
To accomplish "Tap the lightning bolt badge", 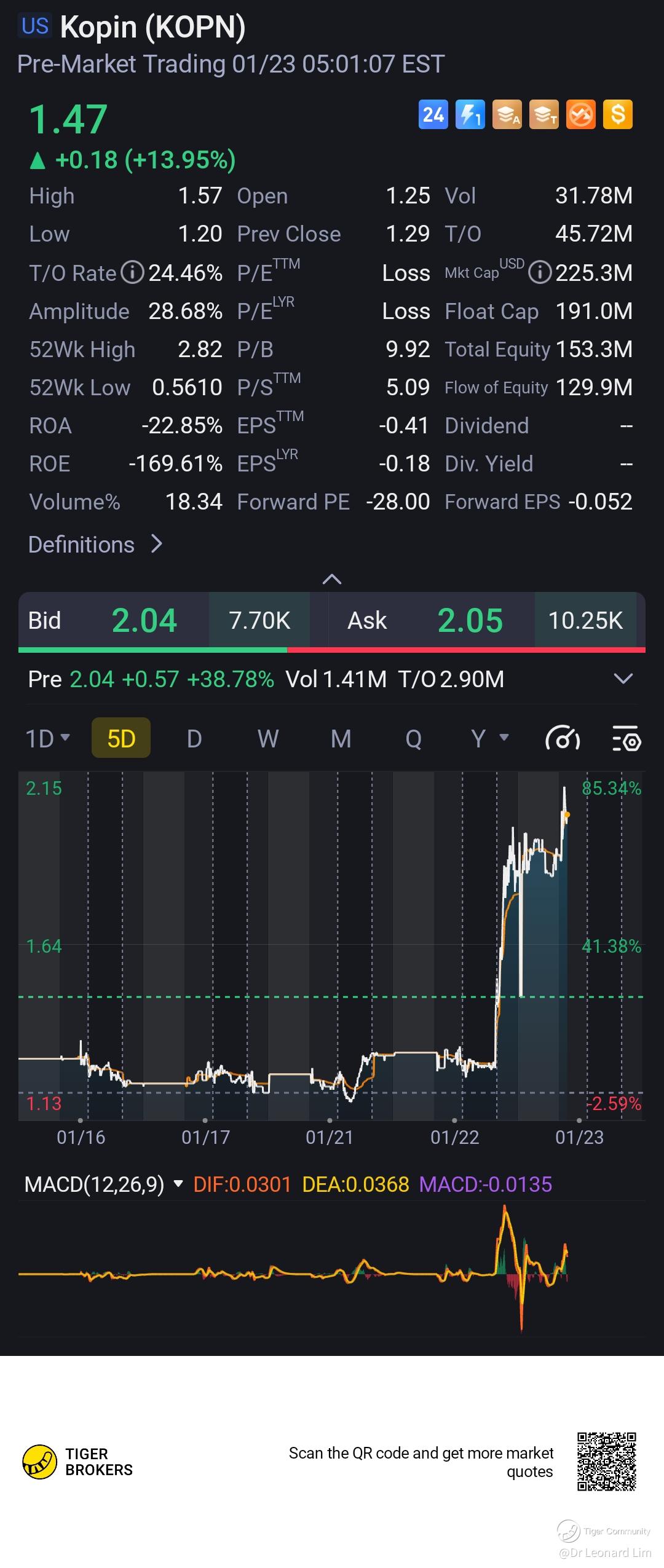I will point(470,115).
